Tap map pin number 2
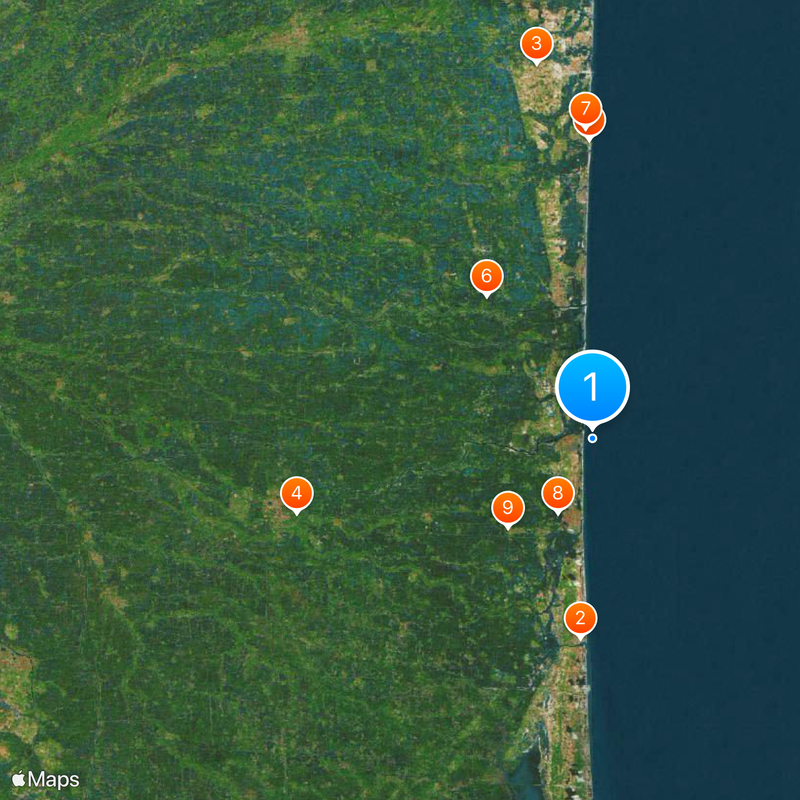 click(580, 617)
